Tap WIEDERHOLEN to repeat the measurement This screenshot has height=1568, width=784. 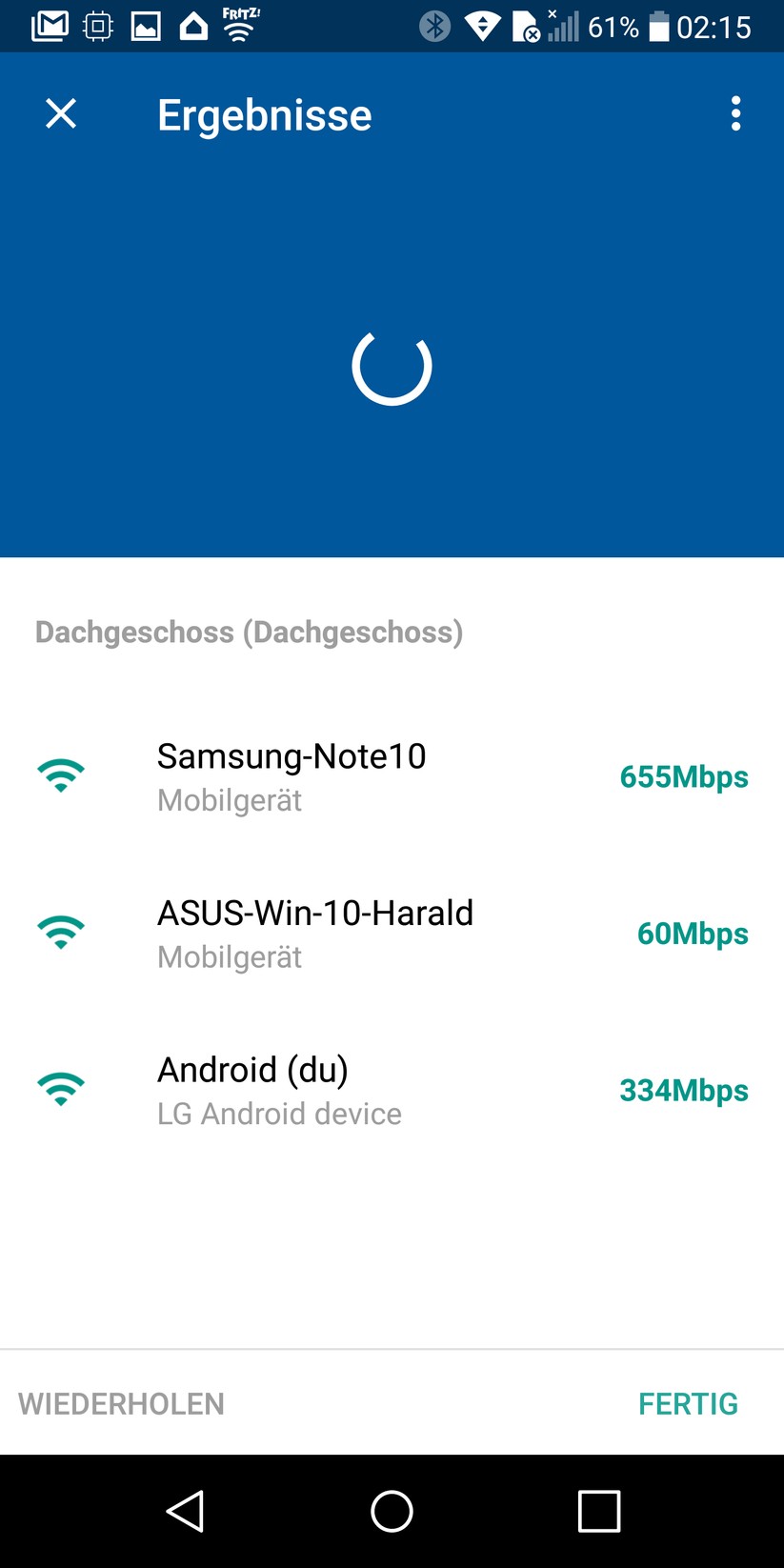(120, 1403)
